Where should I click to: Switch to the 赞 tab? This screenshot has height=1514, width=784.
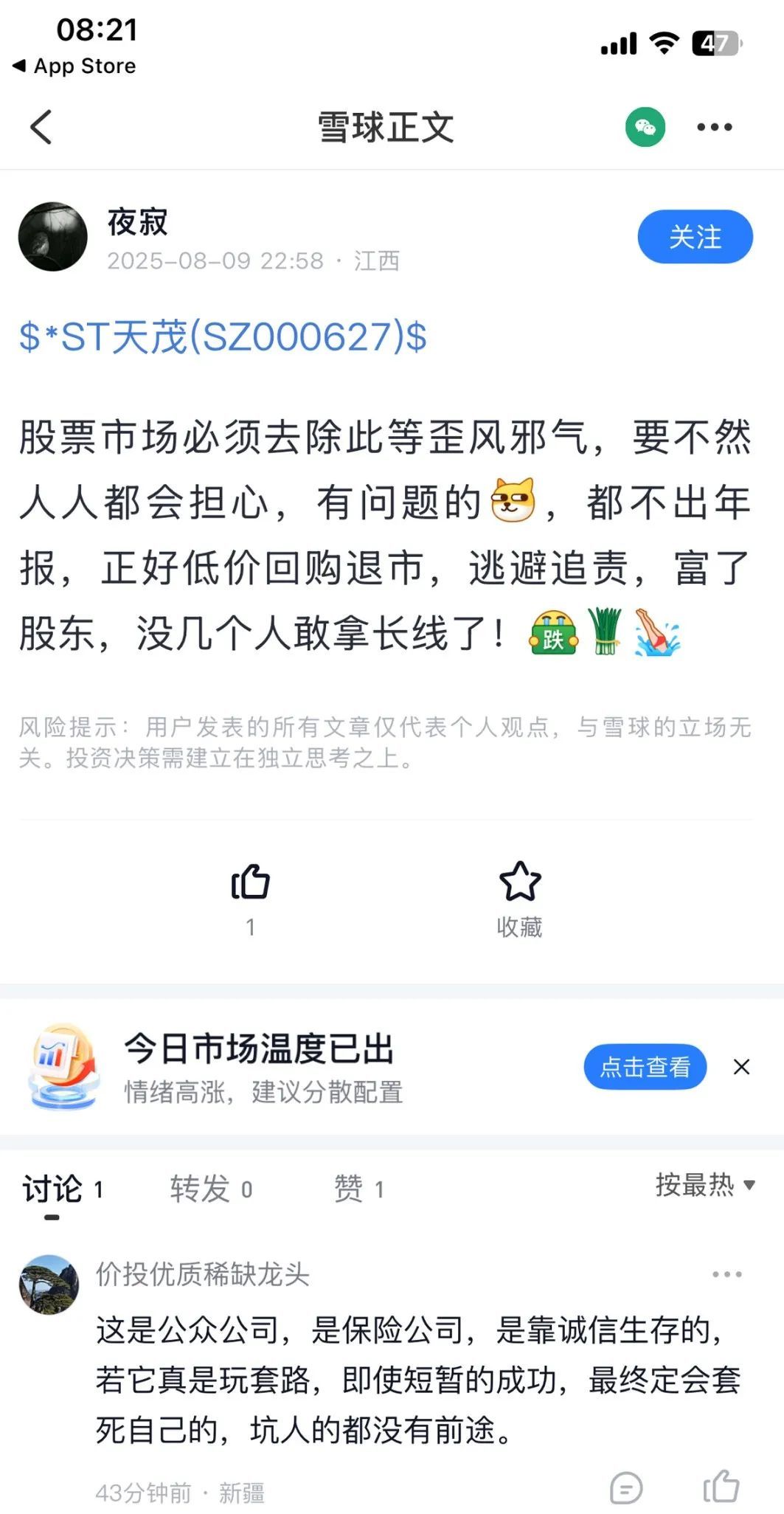(x=359, y=1189)
